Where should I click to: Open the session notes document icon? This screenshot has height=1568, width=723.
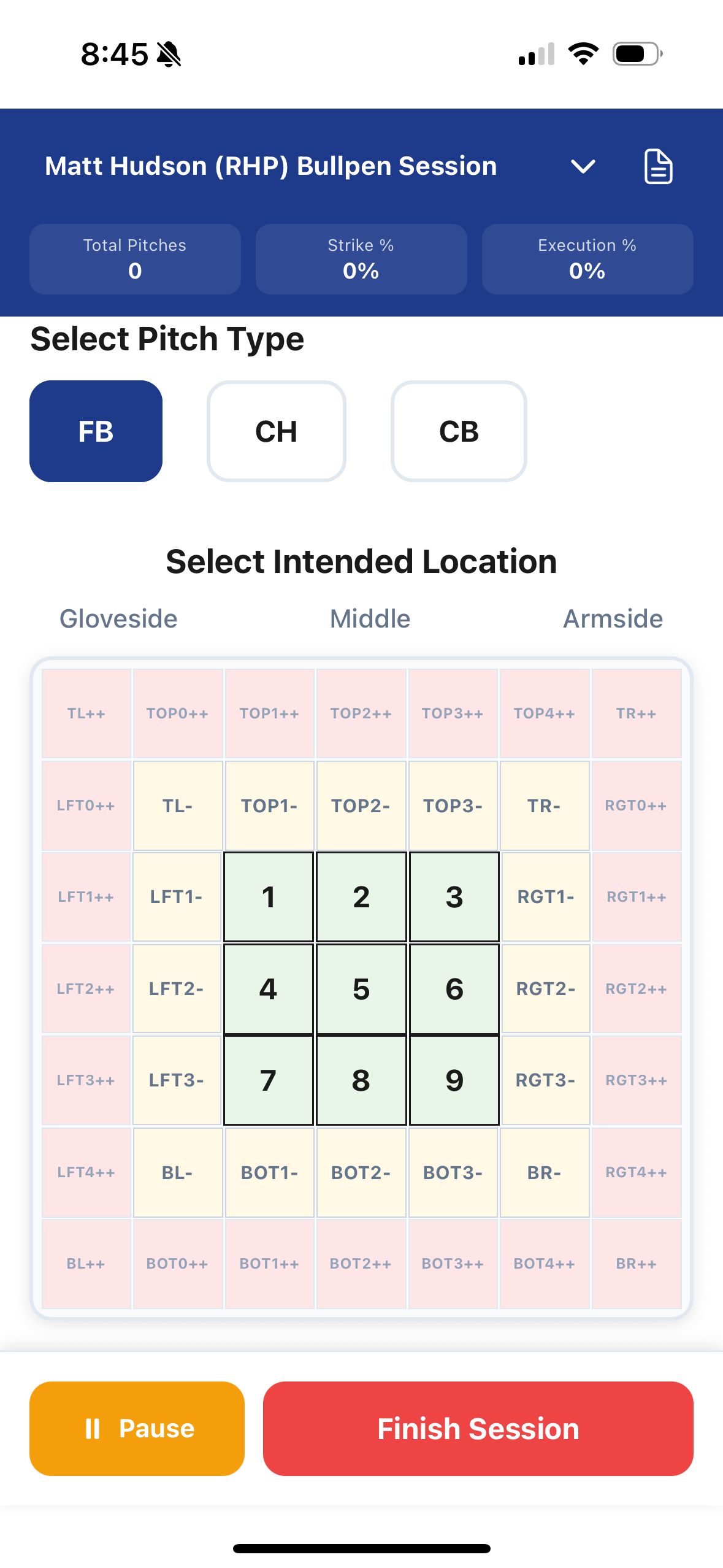(x=659, y=166)
